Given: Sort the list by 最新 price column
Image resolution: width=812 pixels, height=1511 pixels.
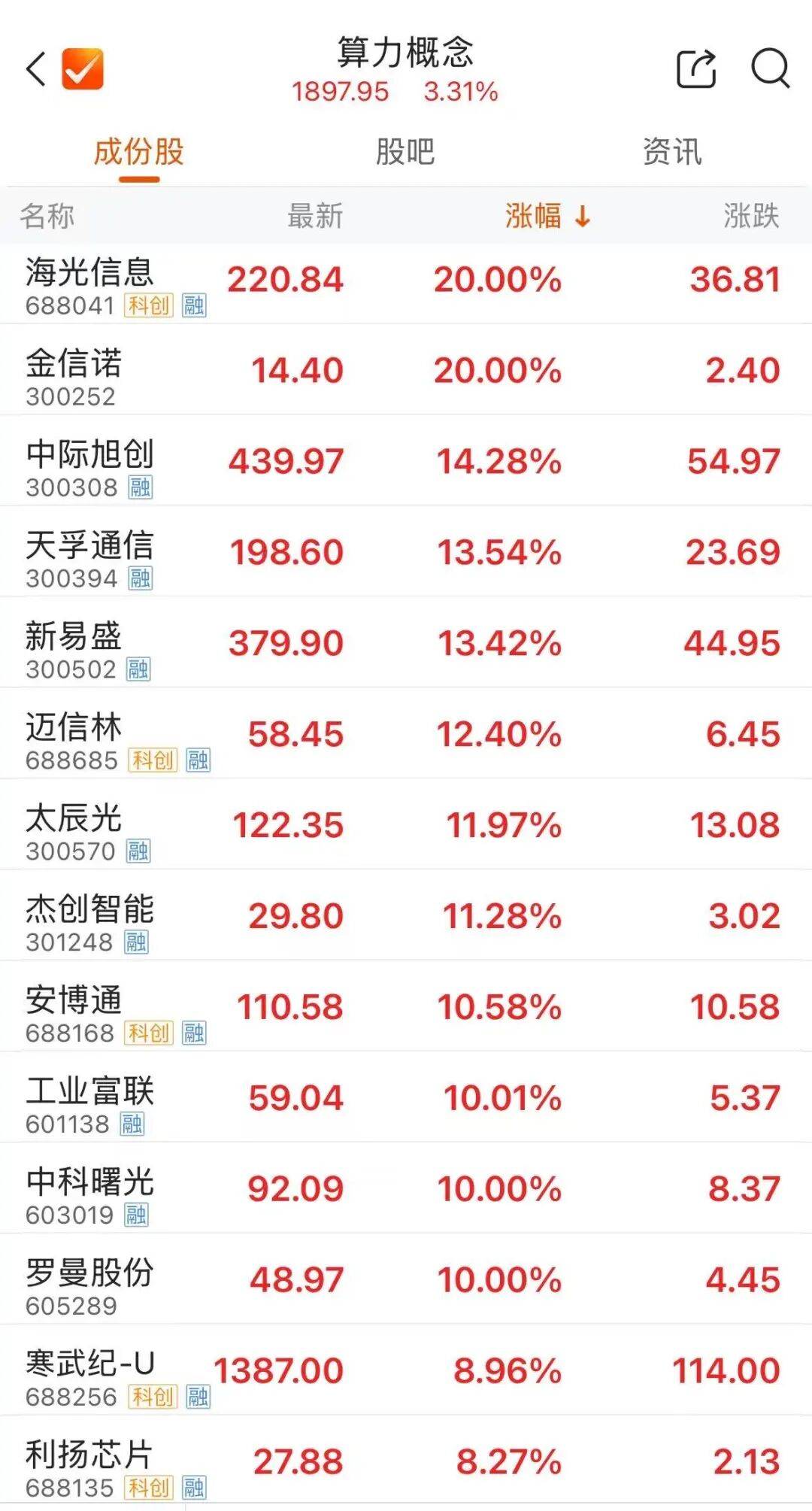Looking at the screenshot, I should coord(315,216).
